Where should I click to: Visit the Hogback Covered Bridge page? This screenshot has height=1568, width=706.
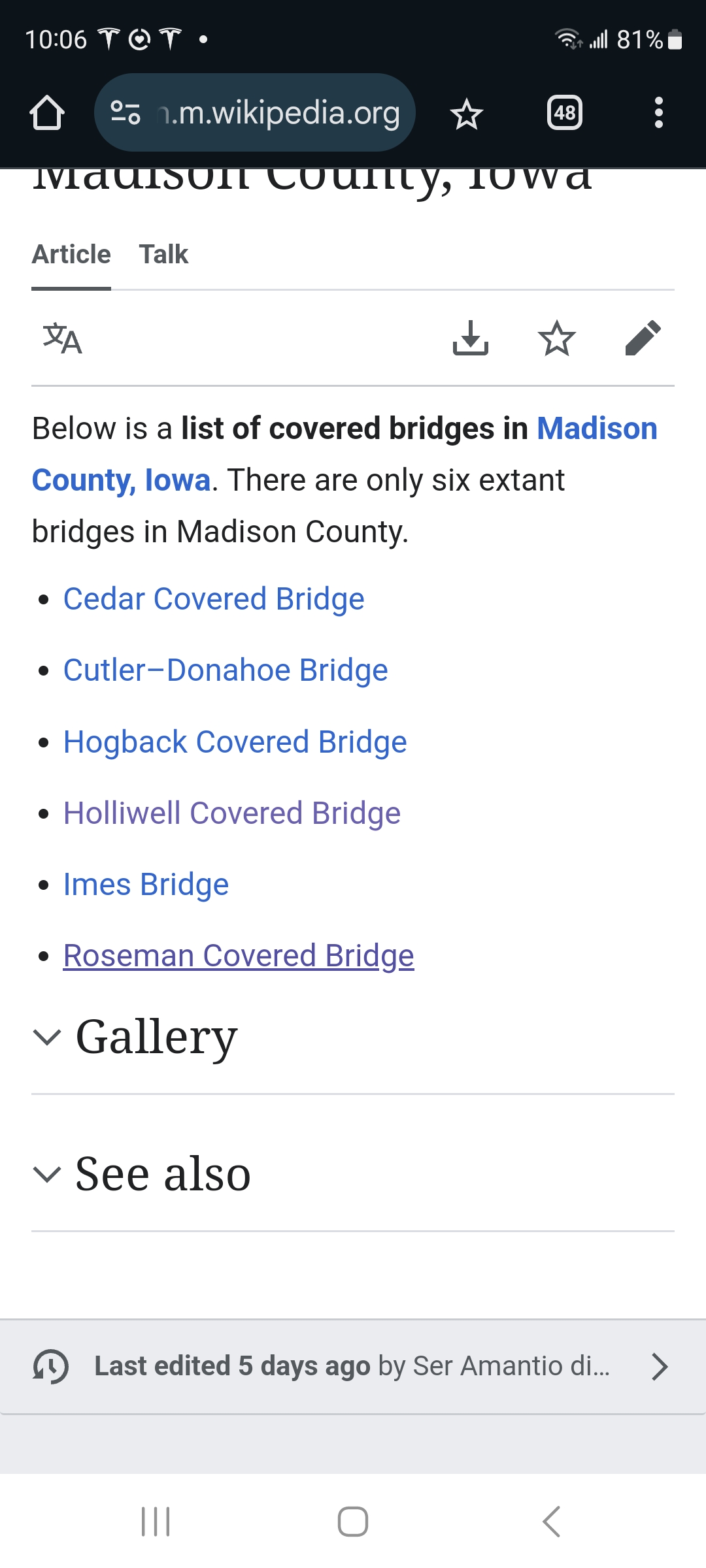pos(235,742)
